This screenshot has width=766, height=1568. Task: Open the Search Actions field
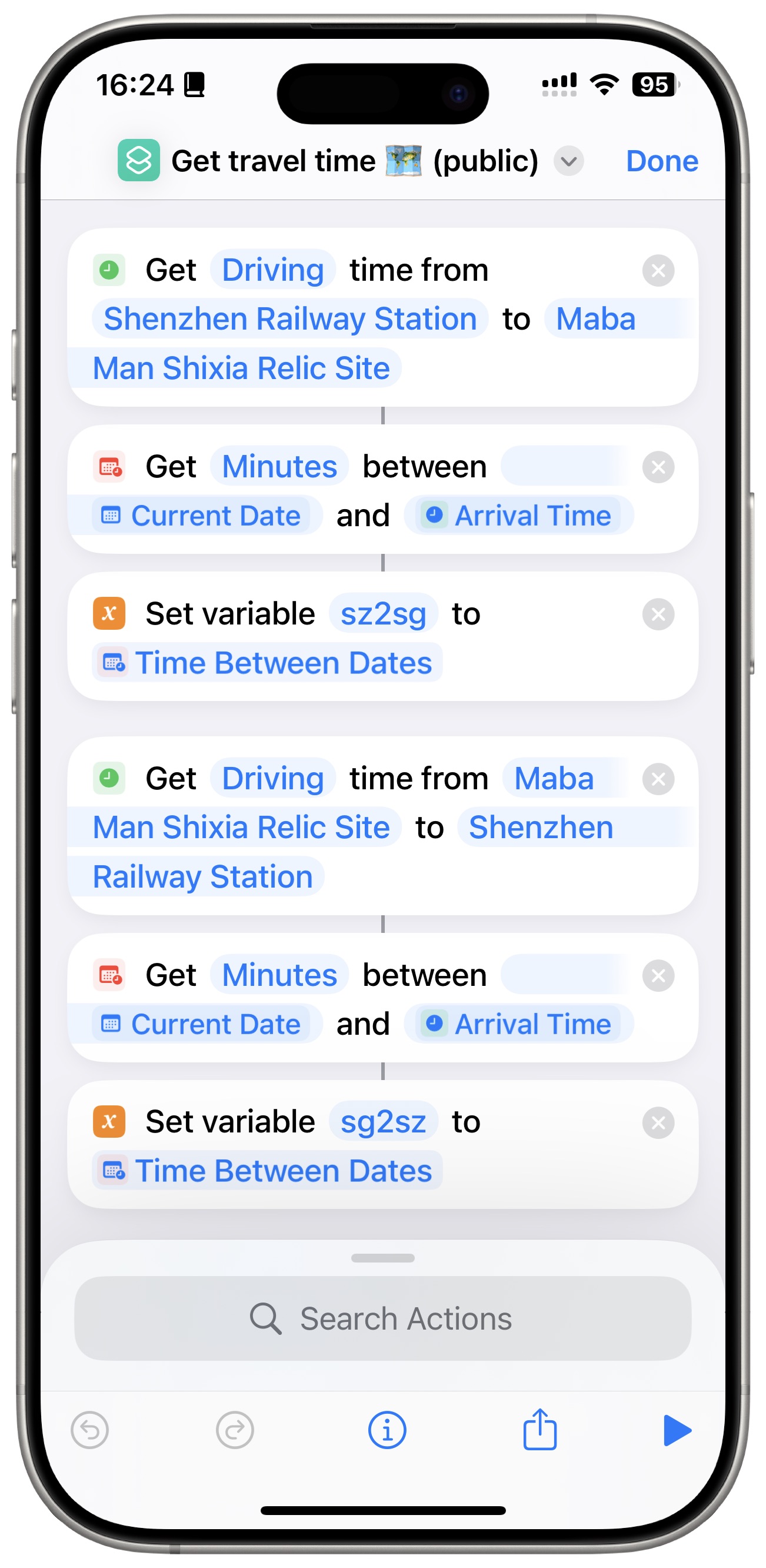[382, 1318]
